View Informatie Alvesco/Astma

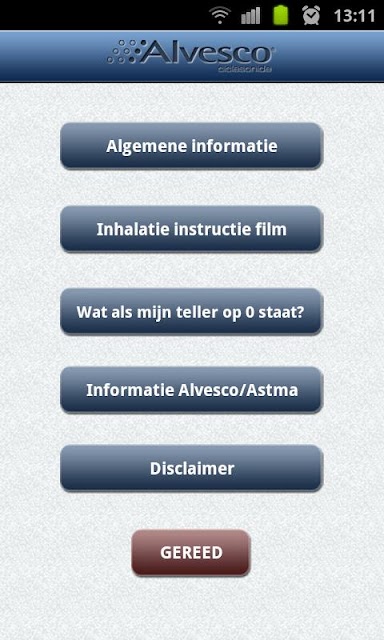point(191,390)
